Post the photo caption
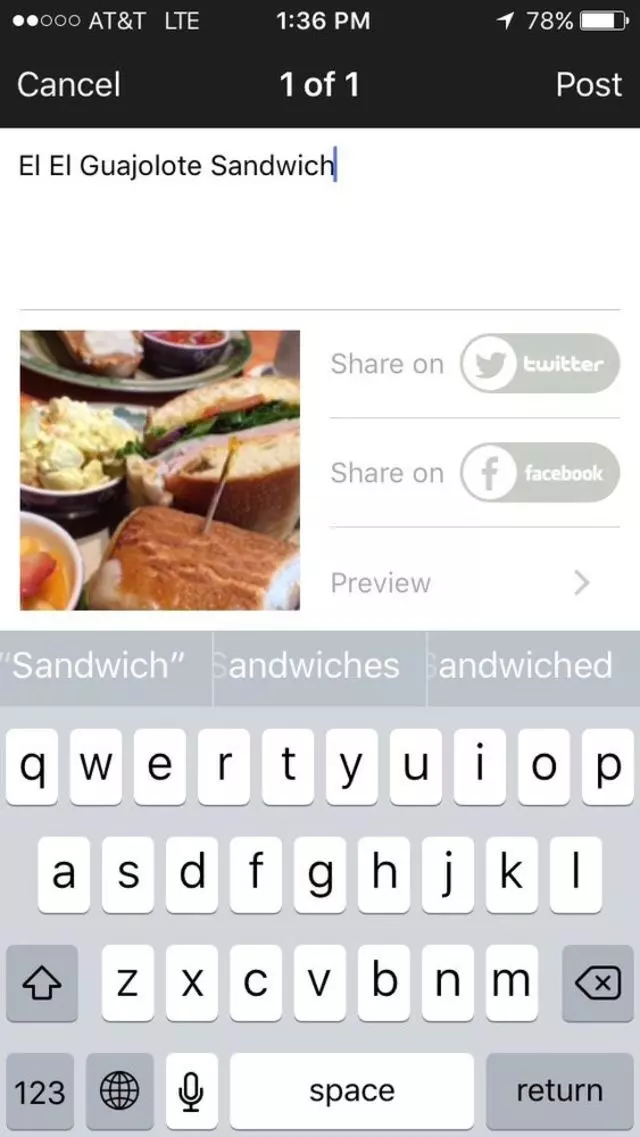This screenshot has width=640, height=1137. pyautogui.click(x=588, y=85)
